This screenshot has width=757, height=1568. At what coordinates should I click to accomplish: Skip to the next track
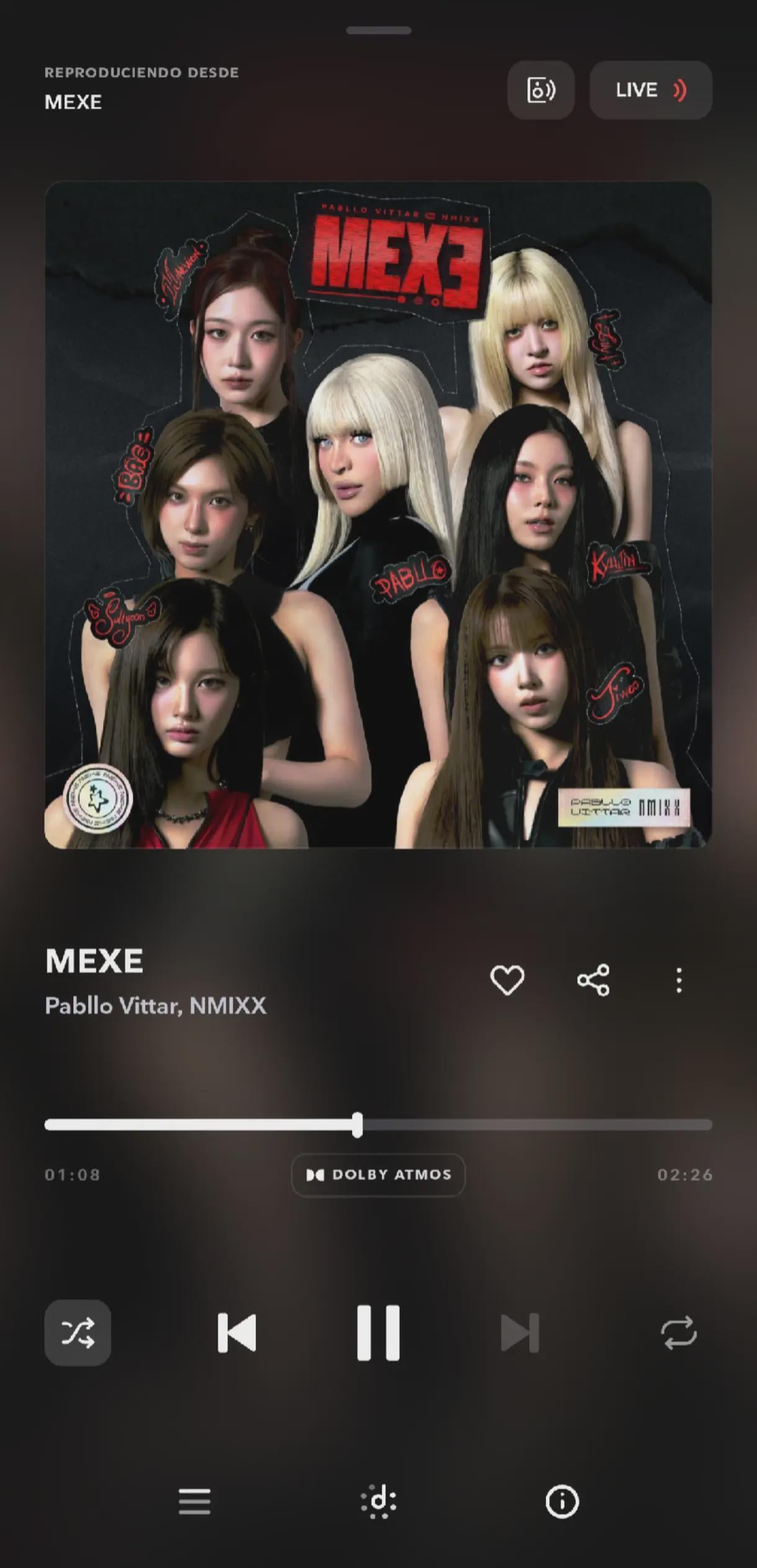[519, 1332]
